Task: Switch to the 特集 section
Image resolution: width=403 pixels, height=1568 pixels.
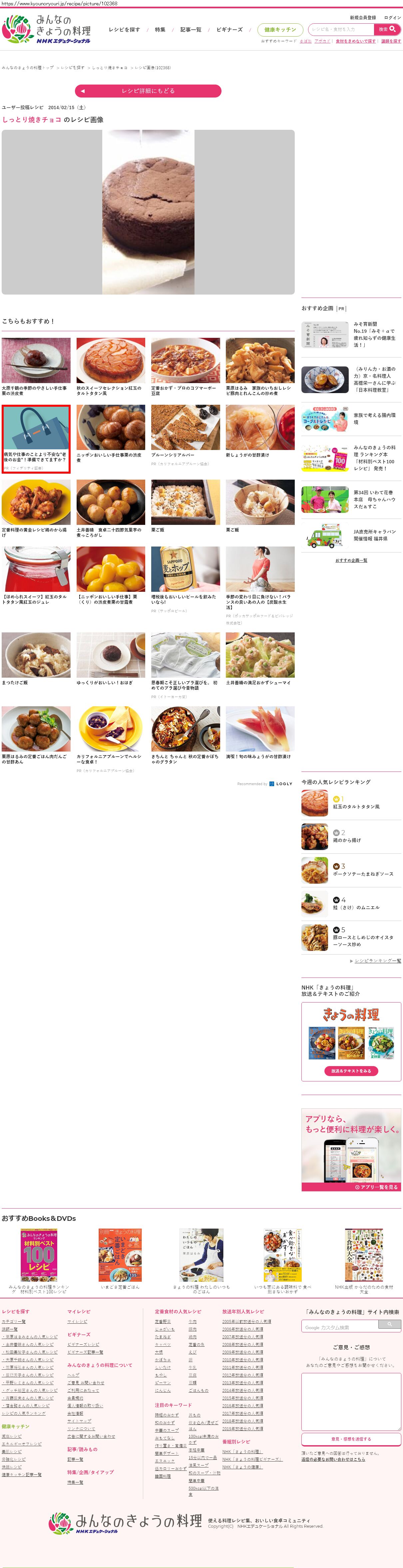Action: [160, 30]
